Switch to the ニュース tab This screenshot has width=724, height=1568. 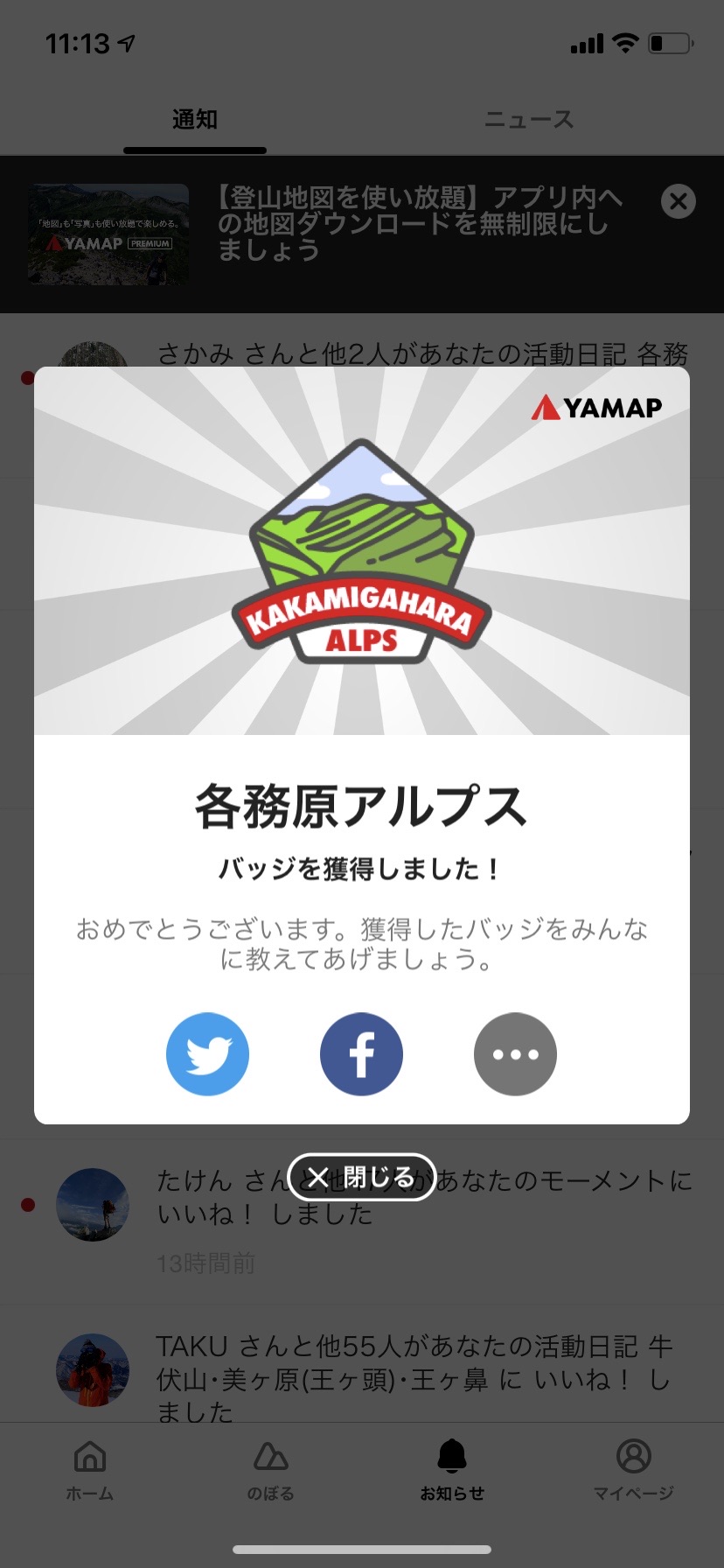pos(528,120)
